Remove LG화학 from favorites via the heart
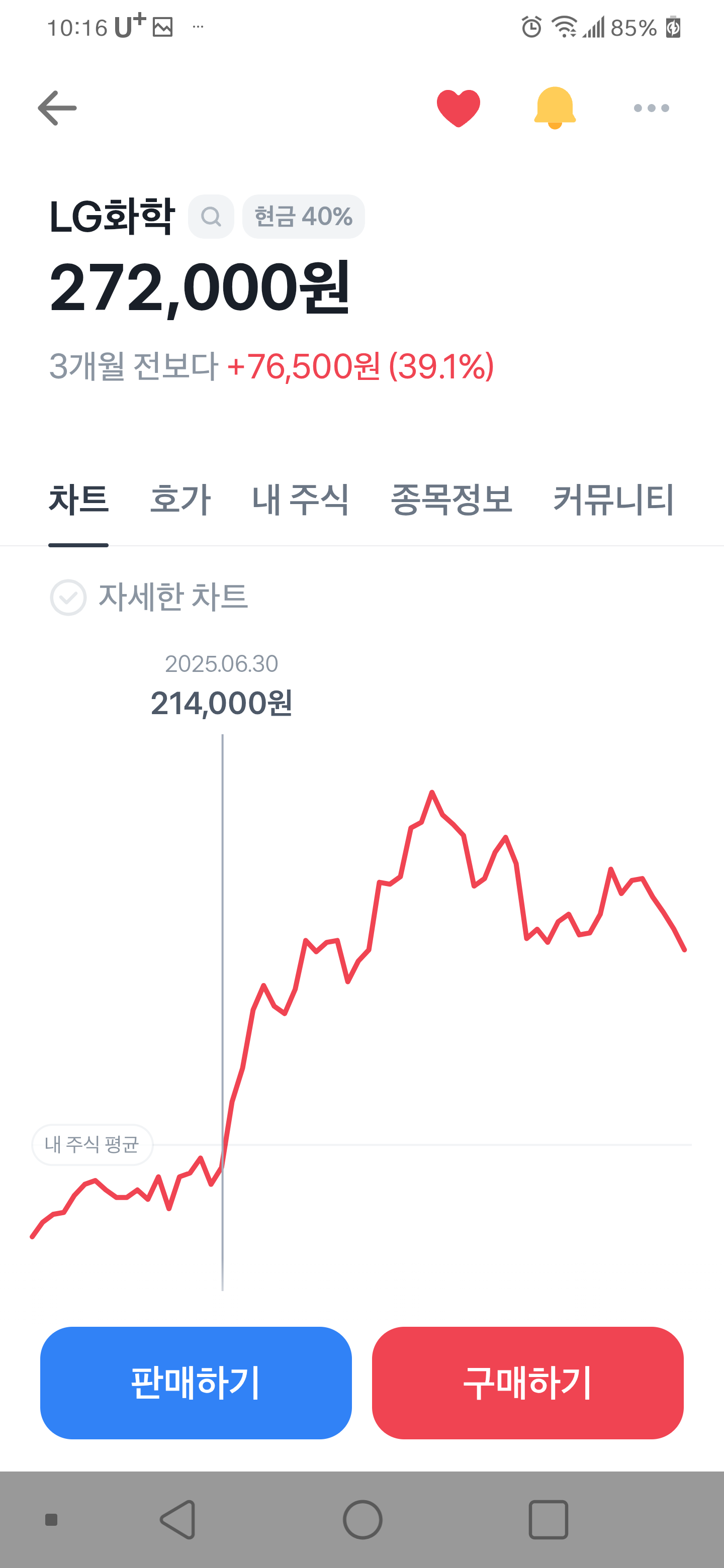Screen dimensions: 724x1568 pyautogui.click(x=459, y=109)
